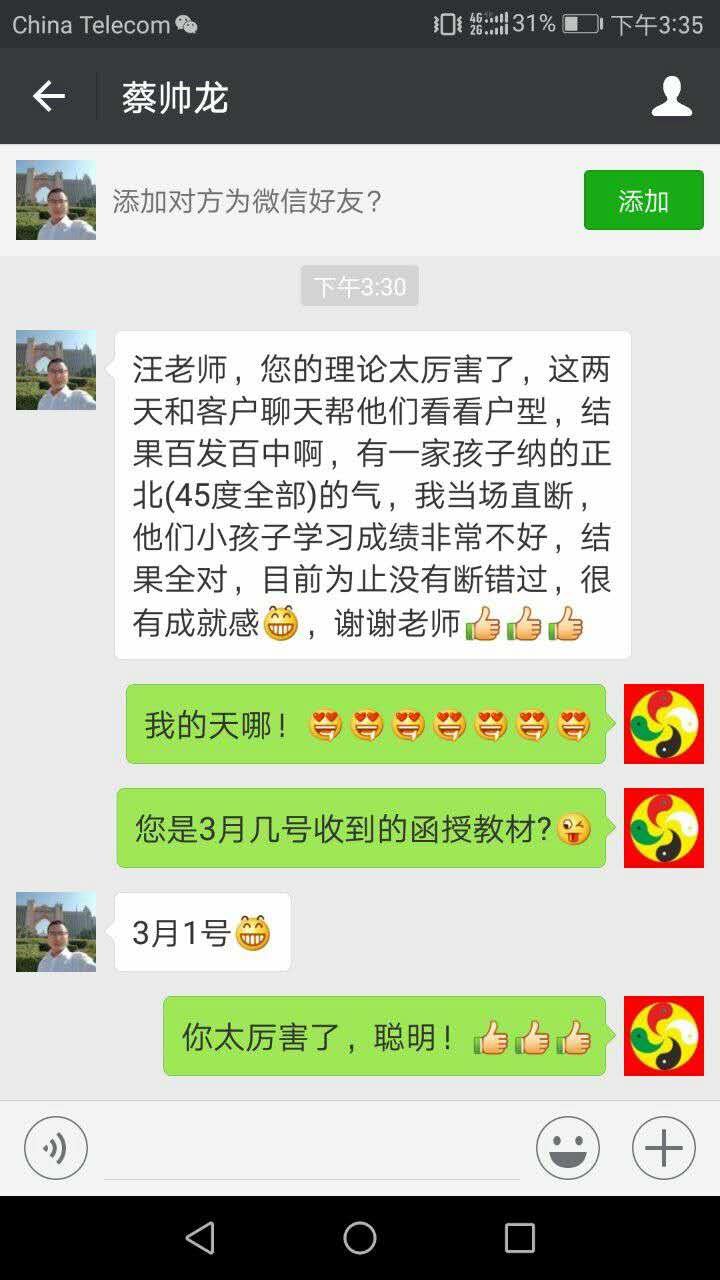
Task: Open the sender avatar beside the 汪老师 message
Action: [x=56, y=370]
